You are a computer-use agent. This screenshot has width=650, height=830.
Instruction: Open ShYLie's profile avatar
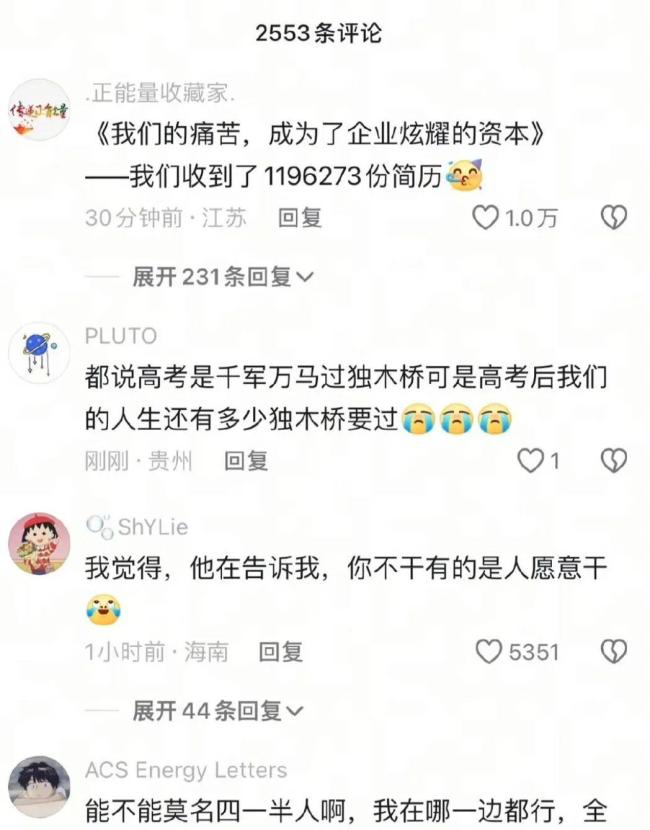click(39, 545)
